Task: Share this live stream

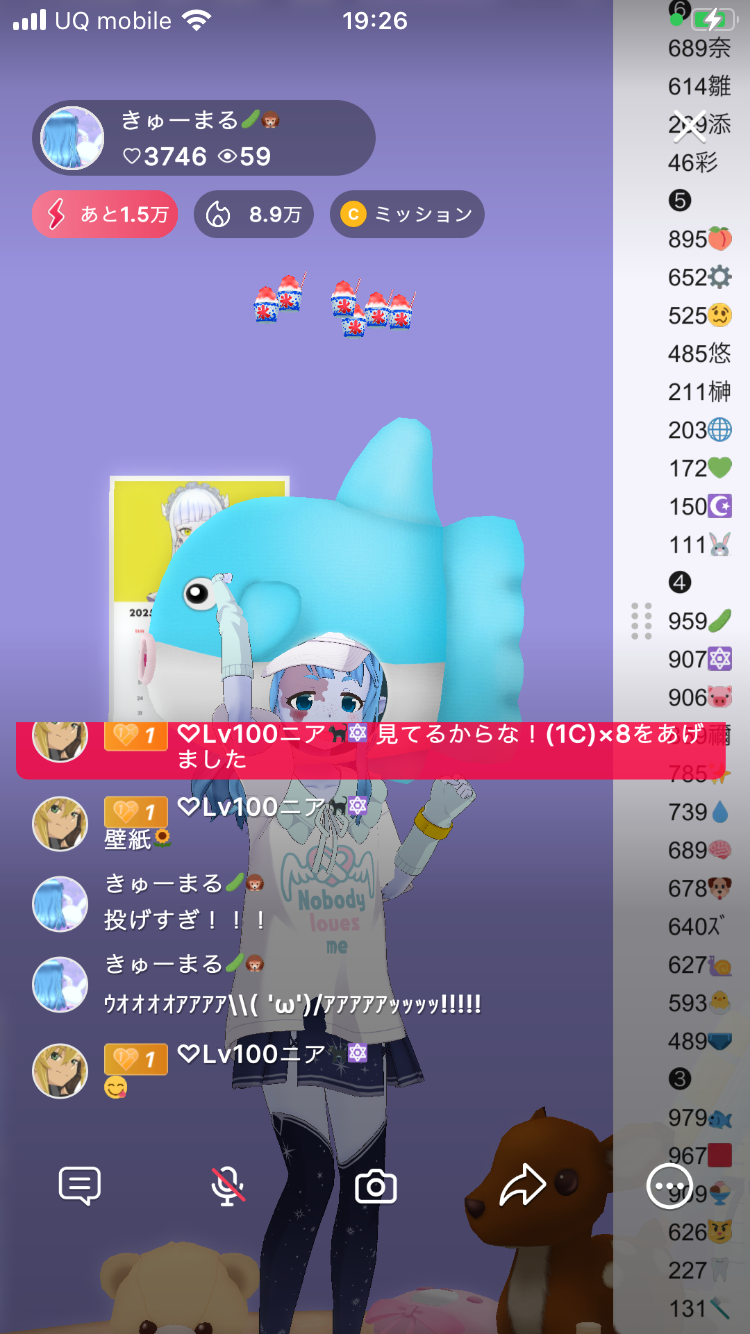Action: pyautogui.click(x=521, y=1187)
